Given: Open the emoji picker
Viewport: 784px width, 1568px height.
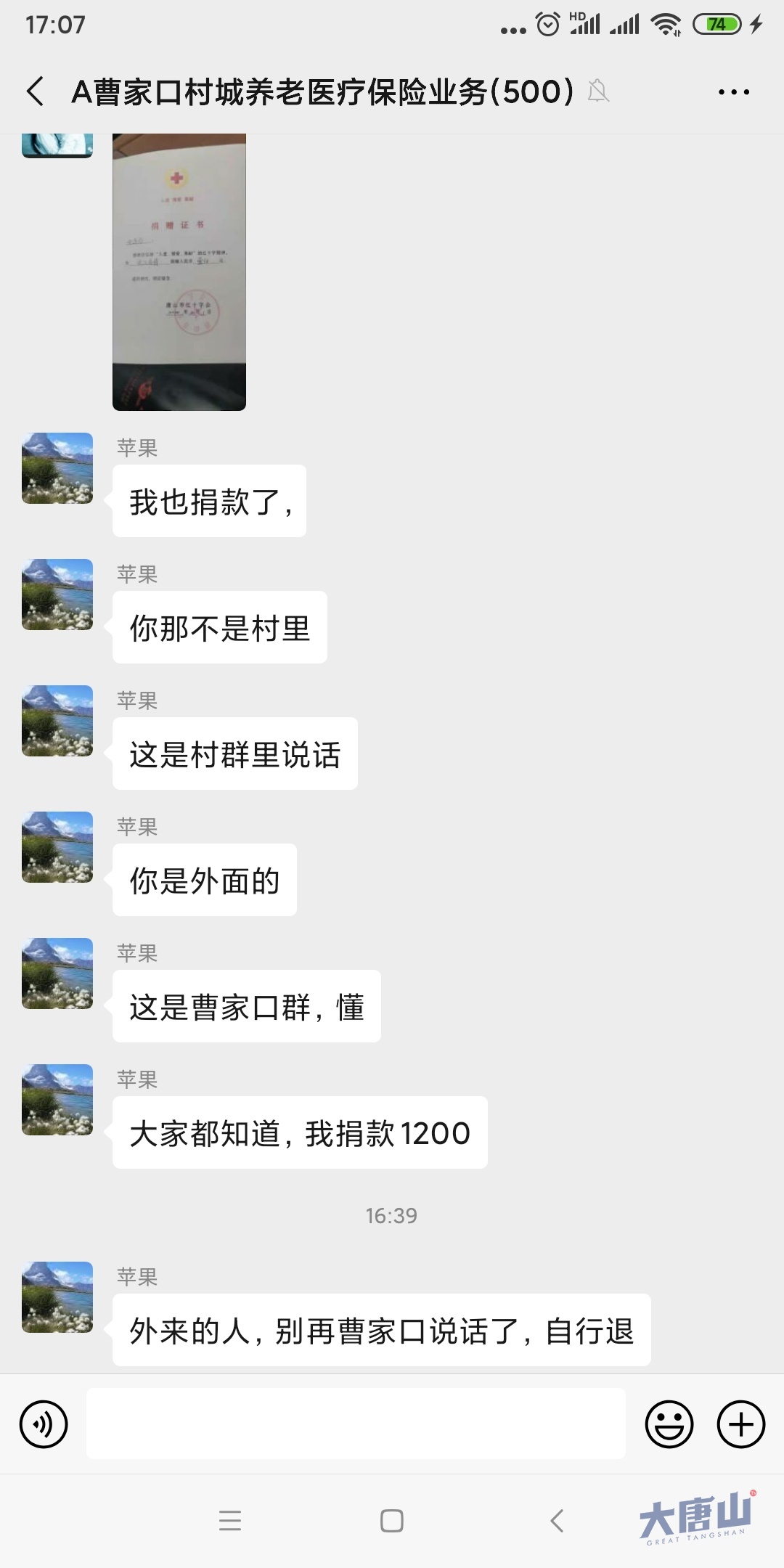Looking at the screenshot, I should pos(669,1424).
